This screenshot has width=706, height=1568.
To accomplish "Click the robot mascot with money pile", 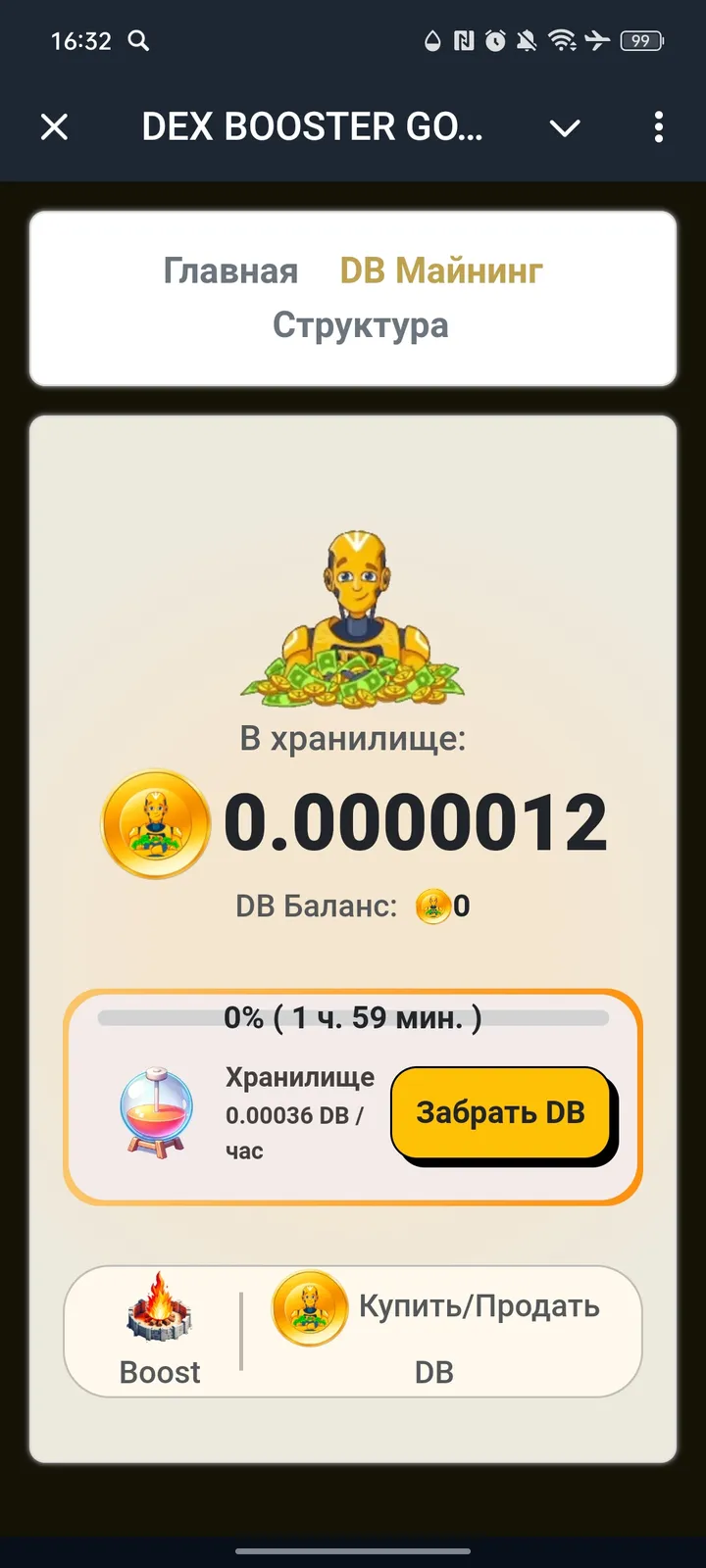I will pos(353,617).
